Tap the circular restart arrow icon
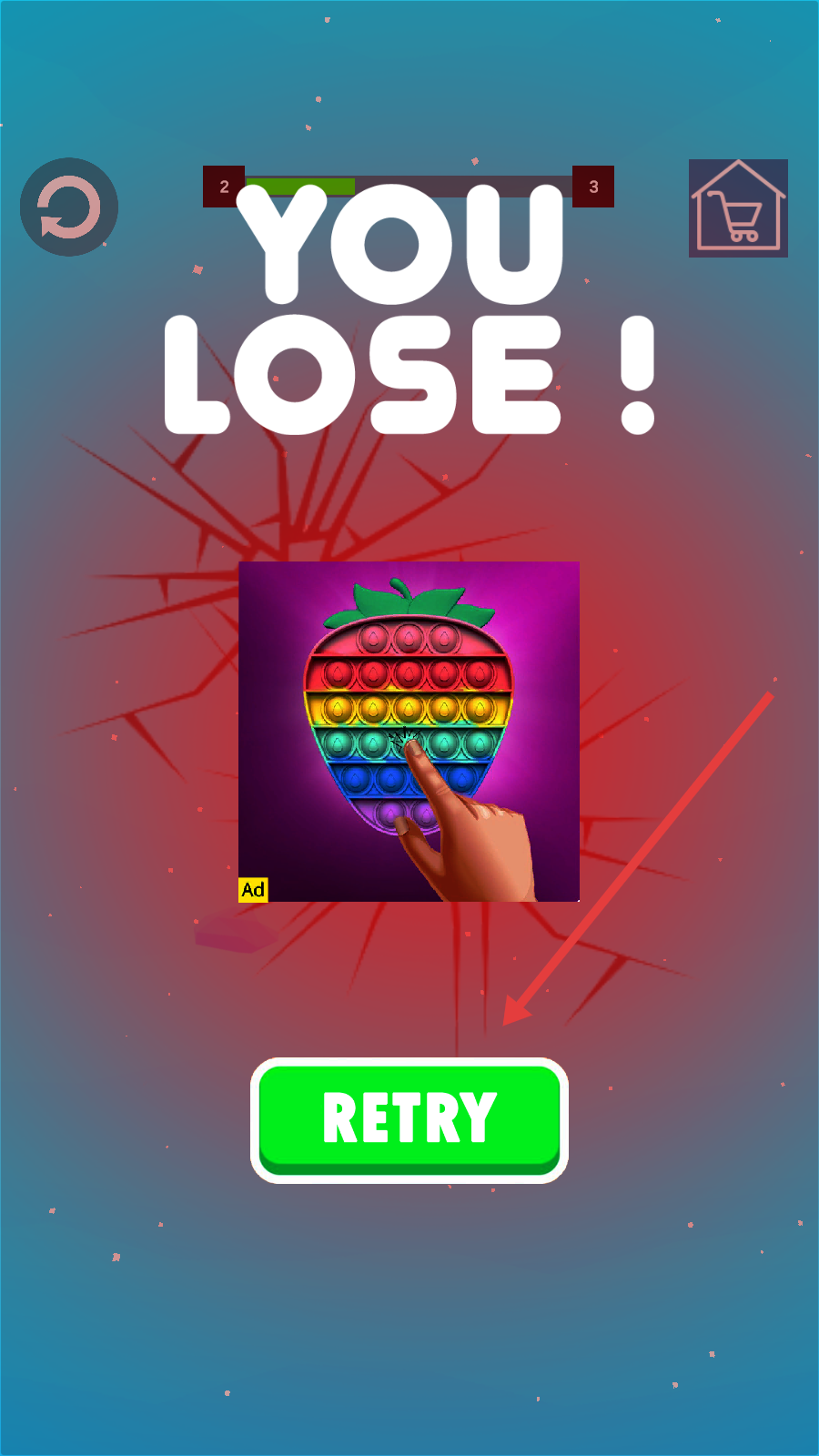Screen dimensions: 819x1456 69,207
